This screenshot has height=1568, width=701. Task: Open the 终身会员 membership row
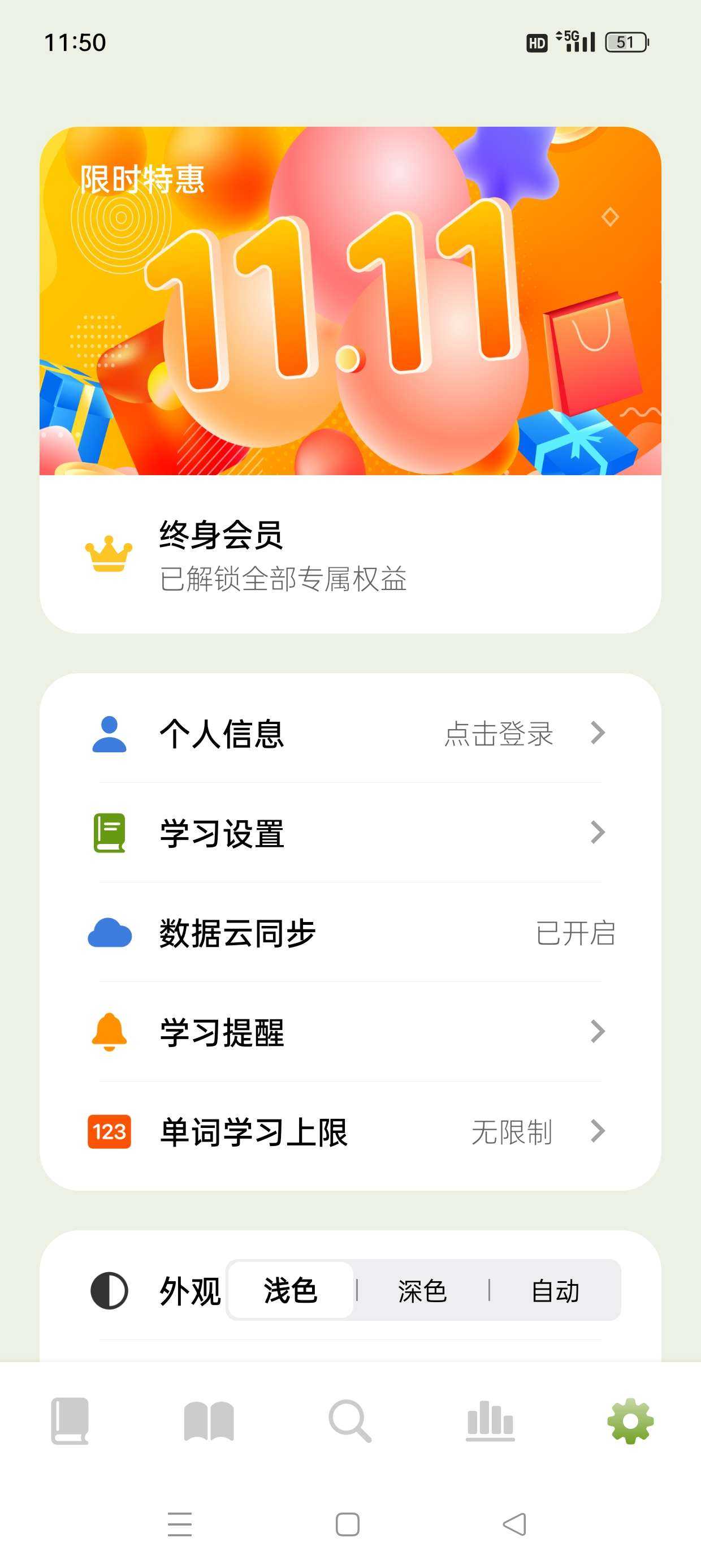pos(350,554)
